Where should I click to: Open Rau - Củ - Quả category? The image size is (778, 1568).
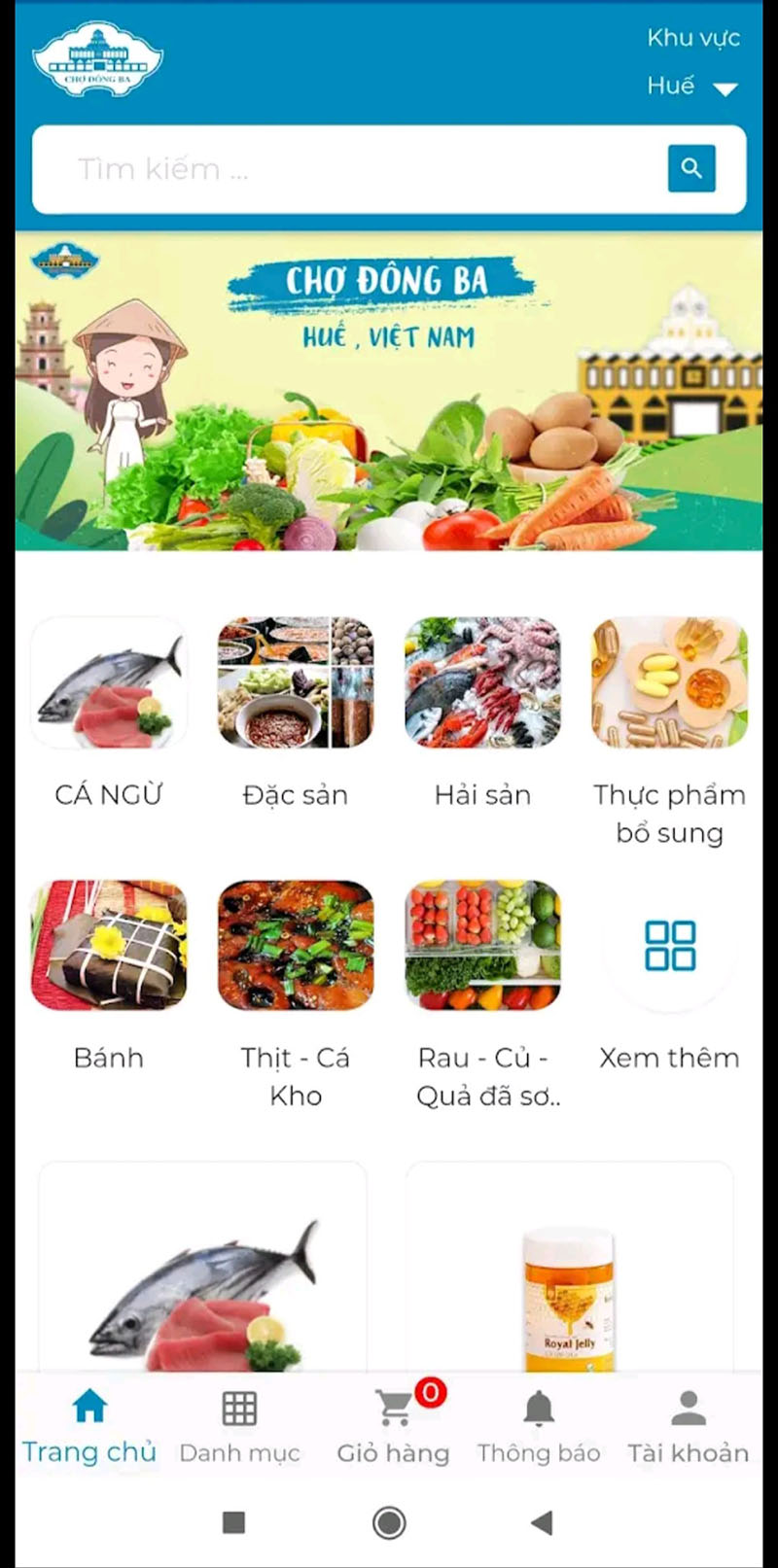[482, 946]
